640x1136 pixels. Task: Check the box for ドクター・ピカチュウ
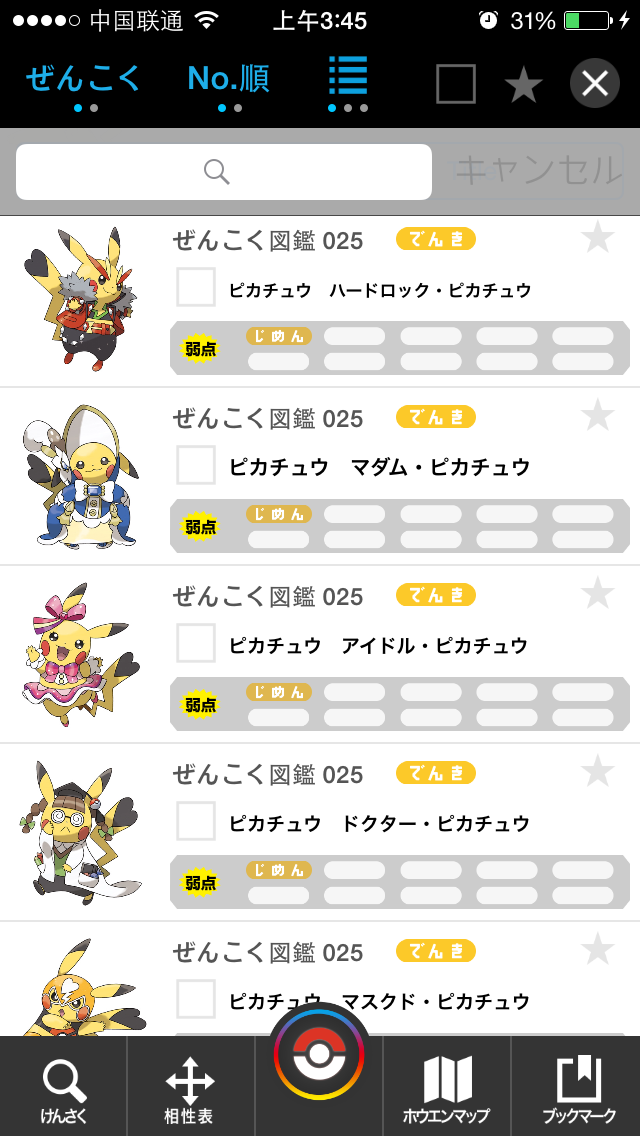click(196, 821)
